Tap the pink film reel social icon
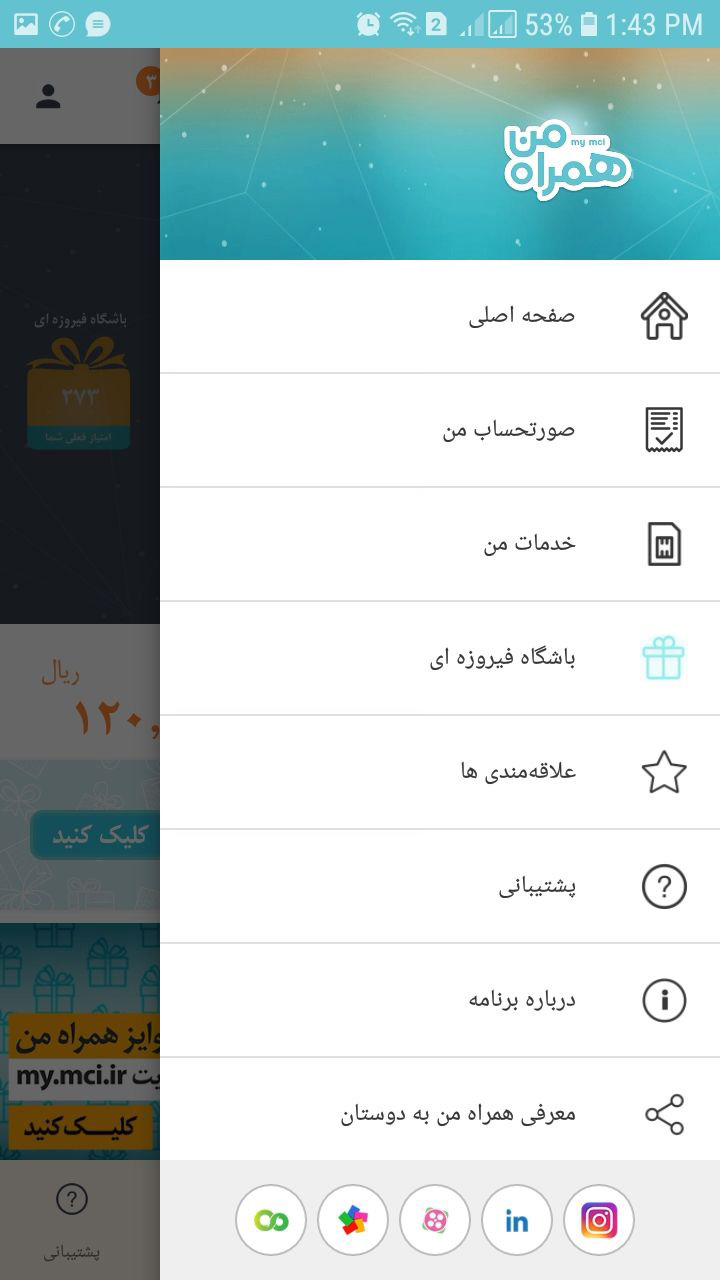The image size is (720, 1280). pyautogui.click(x=435, y=1220)
